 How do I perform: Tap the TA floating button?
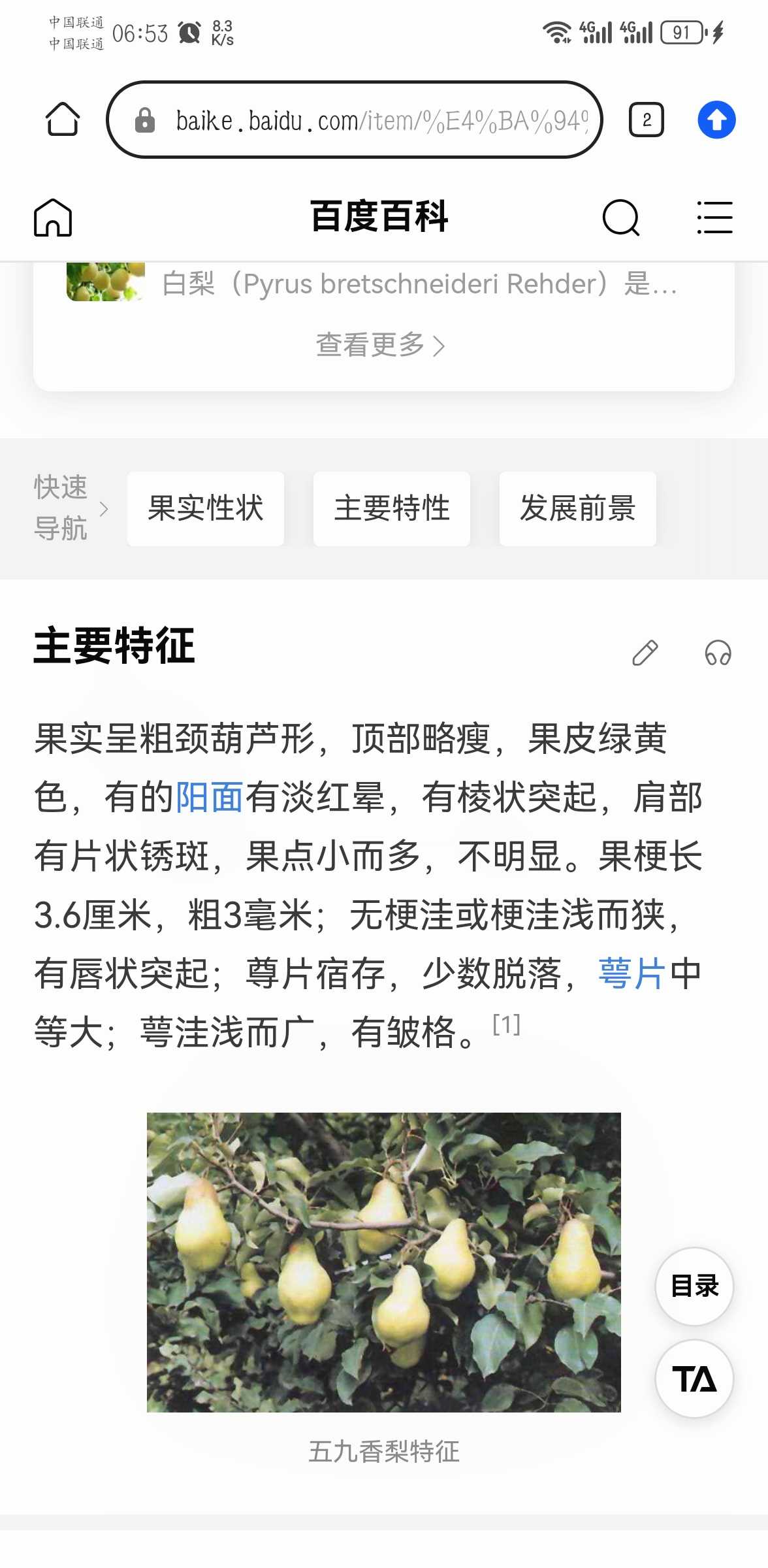click(x=694, y=1379)
